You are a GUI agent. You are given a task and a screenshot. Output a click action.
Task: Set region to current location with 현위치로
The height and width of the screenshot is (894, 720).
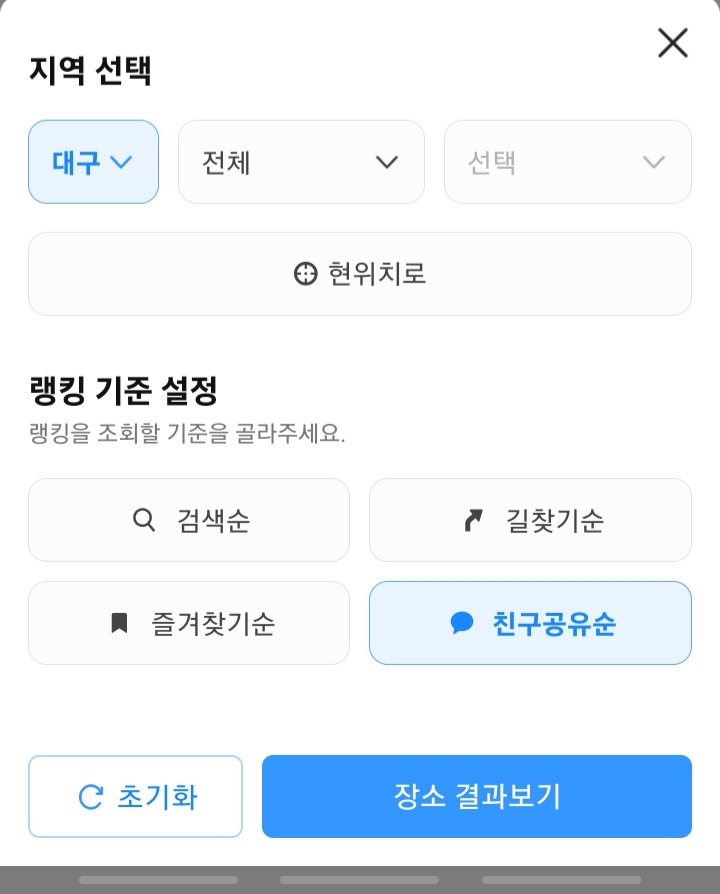point(360,274)
